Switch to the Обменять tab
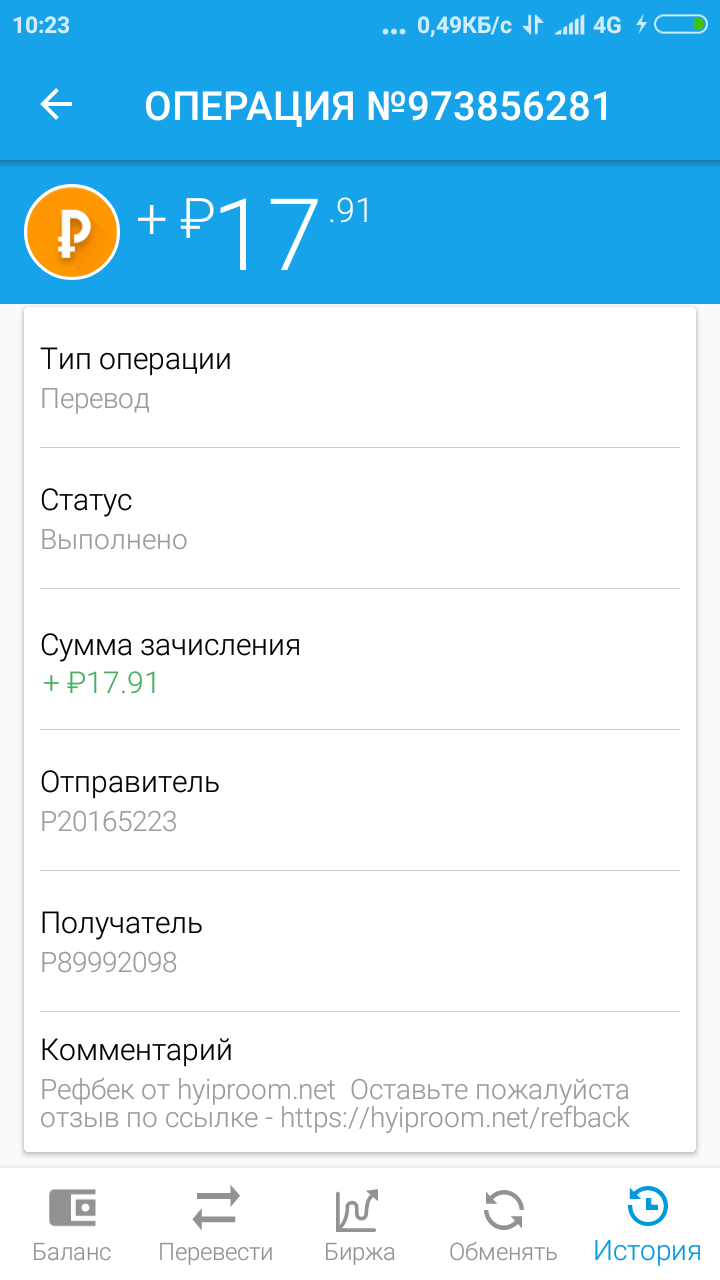The width and height of the screenshot is (720, 1280). [x=503, y=1224]
